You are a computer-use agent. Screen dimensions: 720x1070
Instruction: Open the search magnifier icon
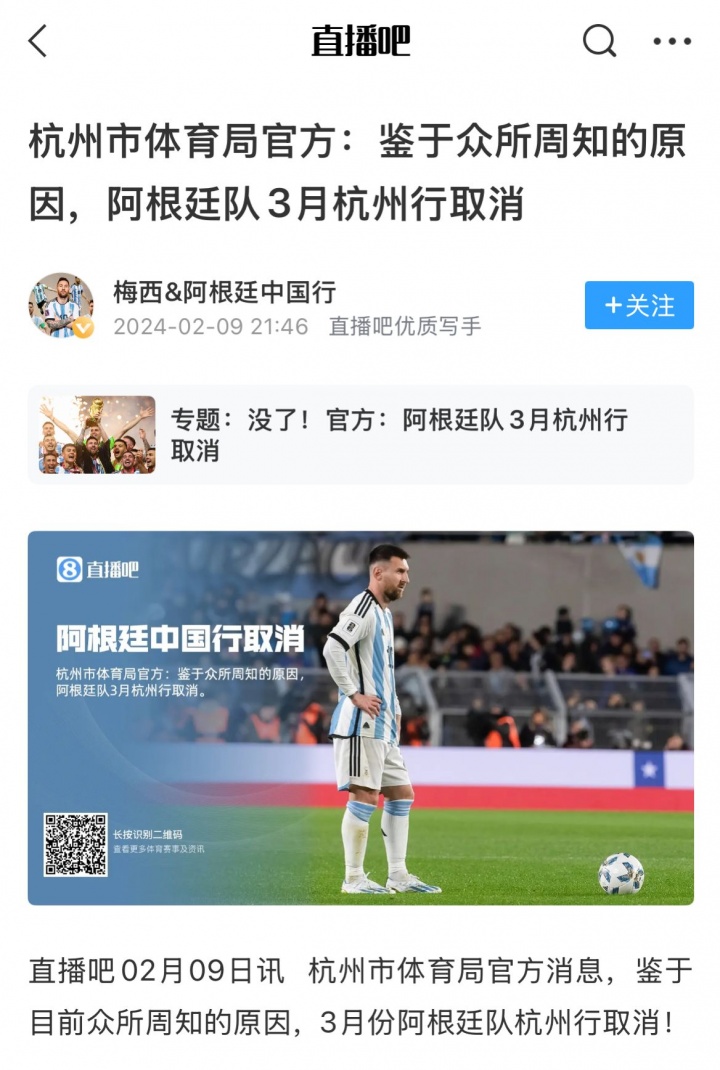599,41
